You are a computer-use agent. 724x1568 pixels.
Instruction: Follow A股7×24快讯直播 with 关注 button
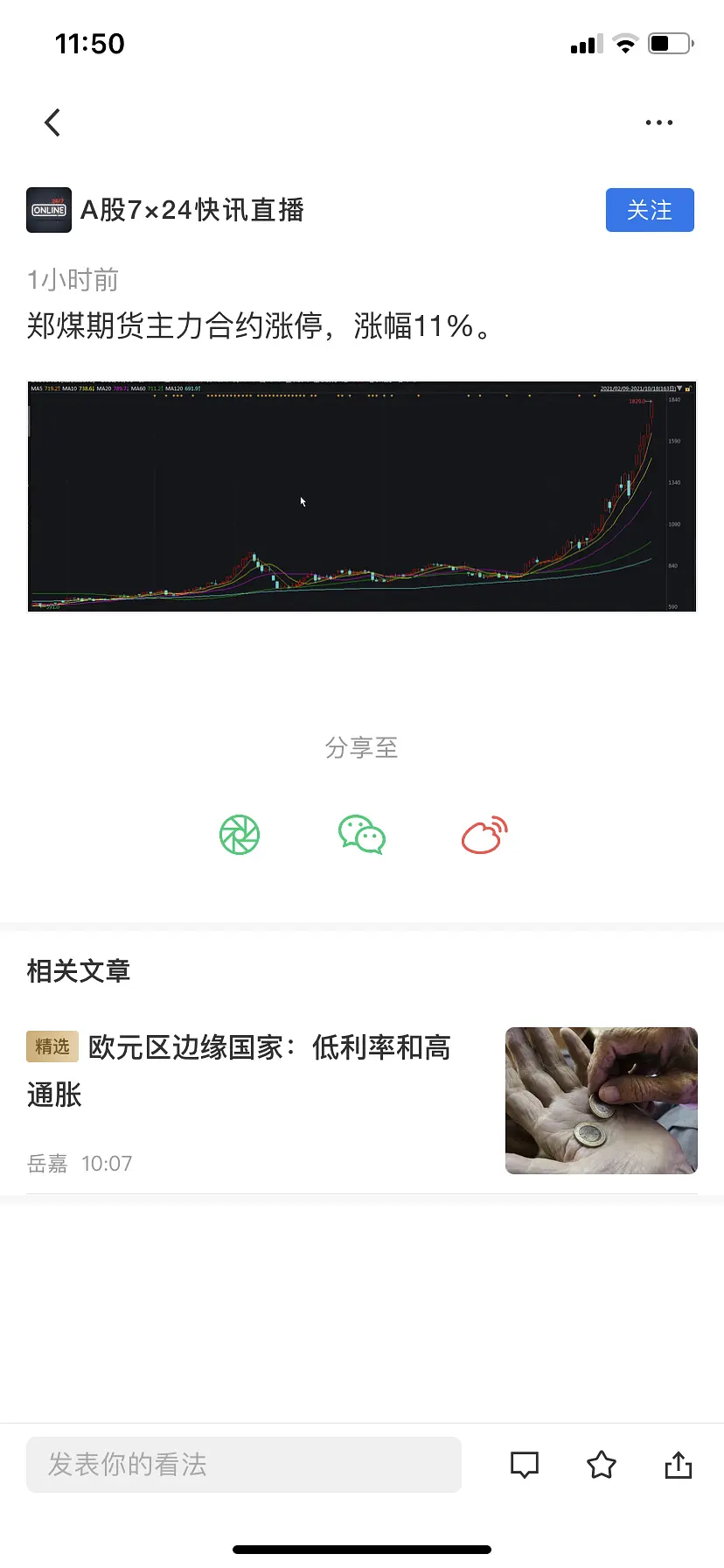point(649,210)
